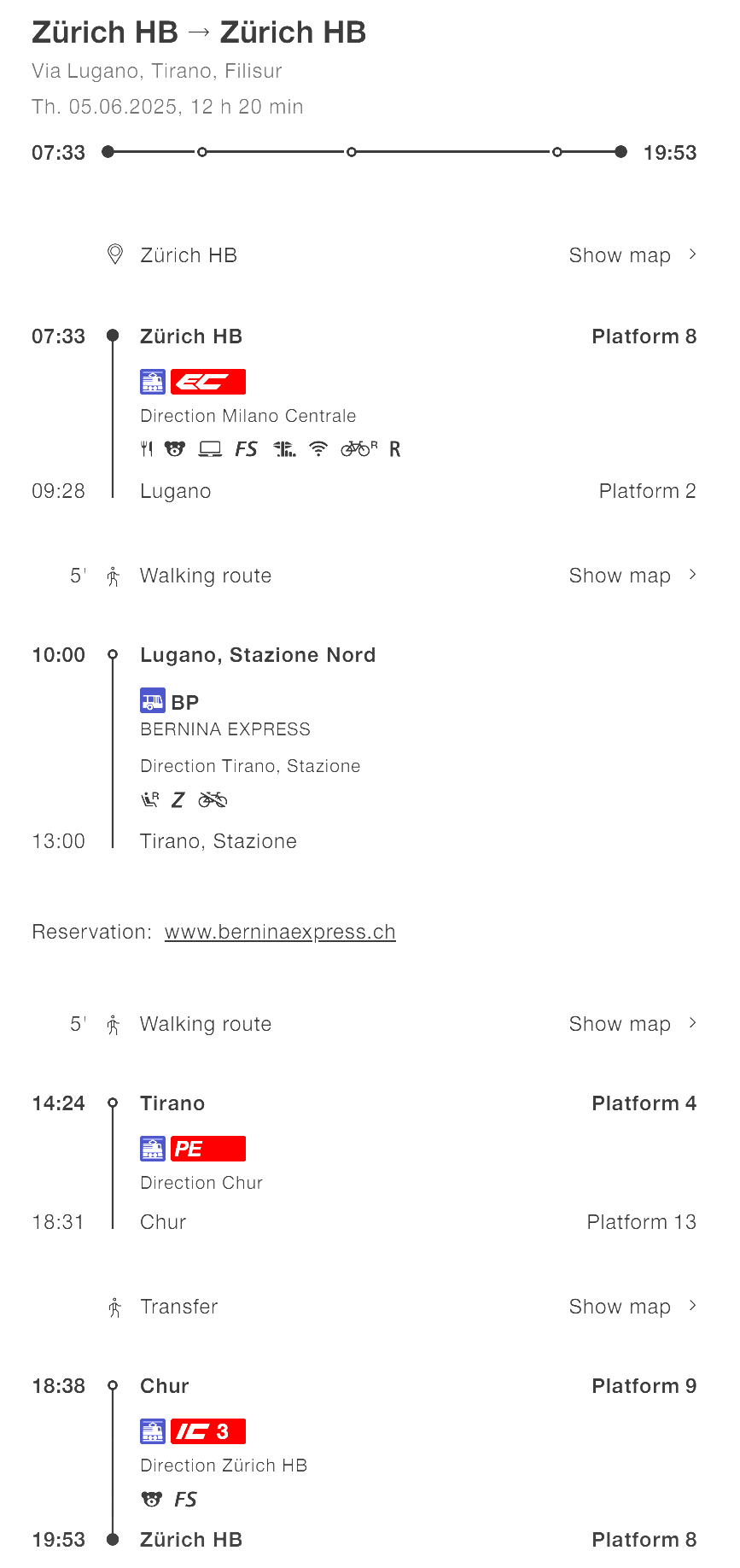Show map for Zürich HB station
Viewport: 740px width, 1568px height.
pyautogui.click(x=632, y=255)
